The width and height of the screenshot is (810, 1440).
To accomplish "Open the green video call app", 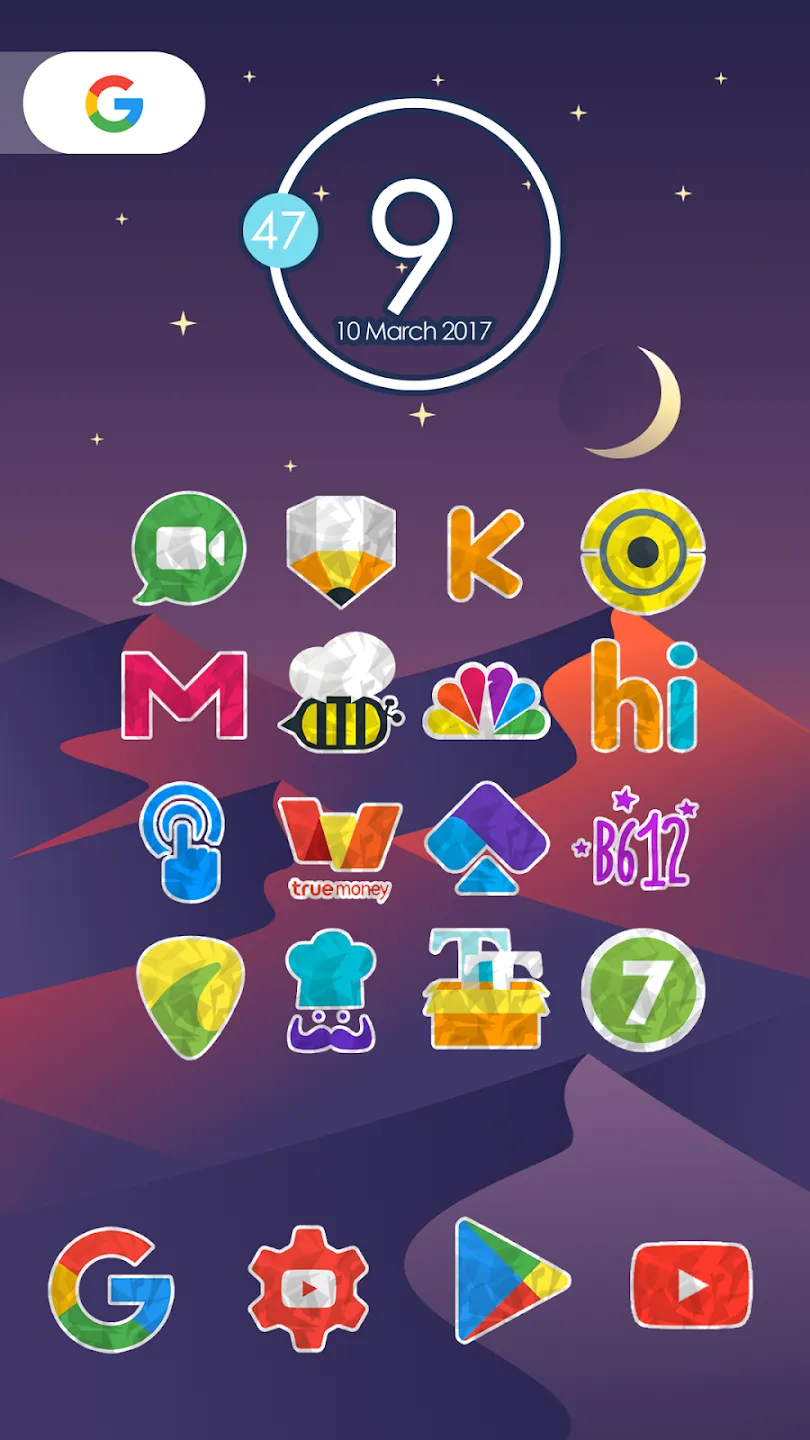I will [188, 548].
